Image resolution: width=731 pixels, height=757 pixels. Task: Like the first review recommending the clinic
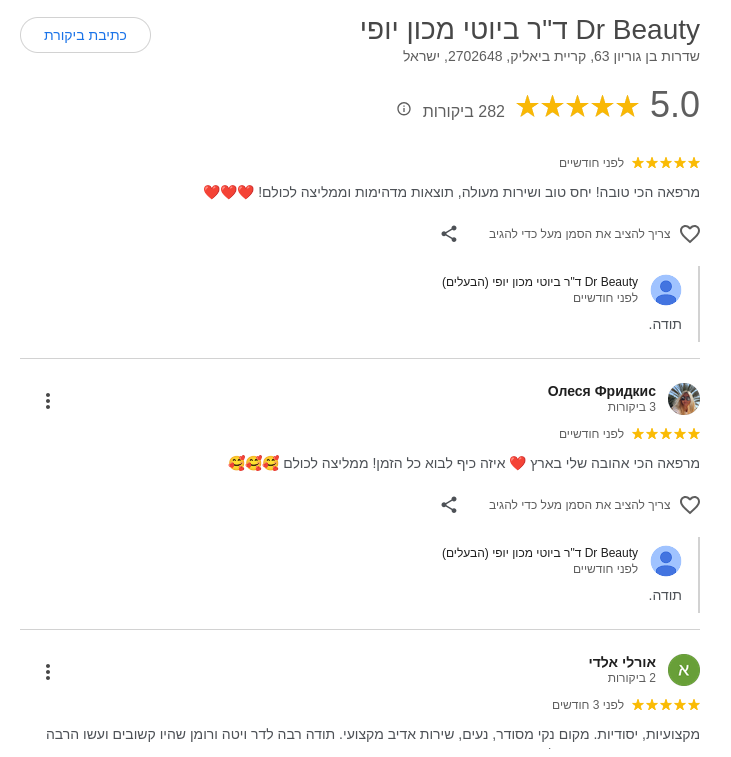690,234
